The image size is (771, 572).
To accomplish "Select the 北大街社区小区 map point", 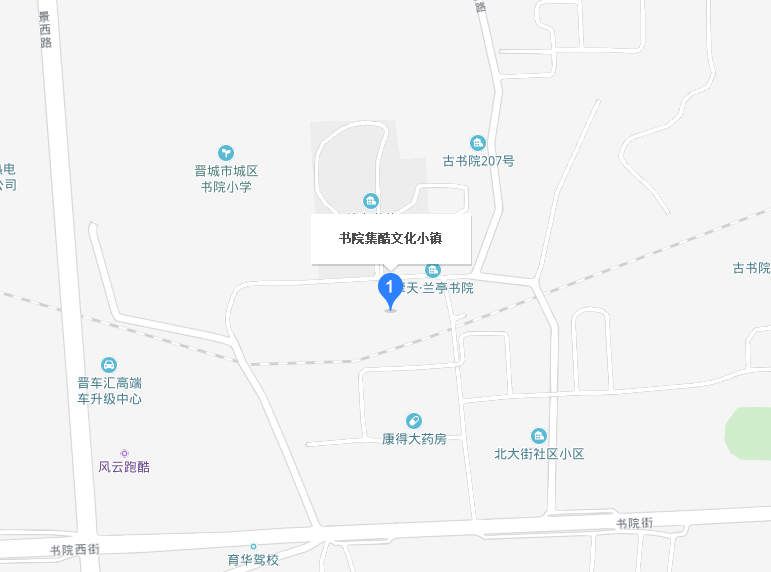I will tap(539, 436).
